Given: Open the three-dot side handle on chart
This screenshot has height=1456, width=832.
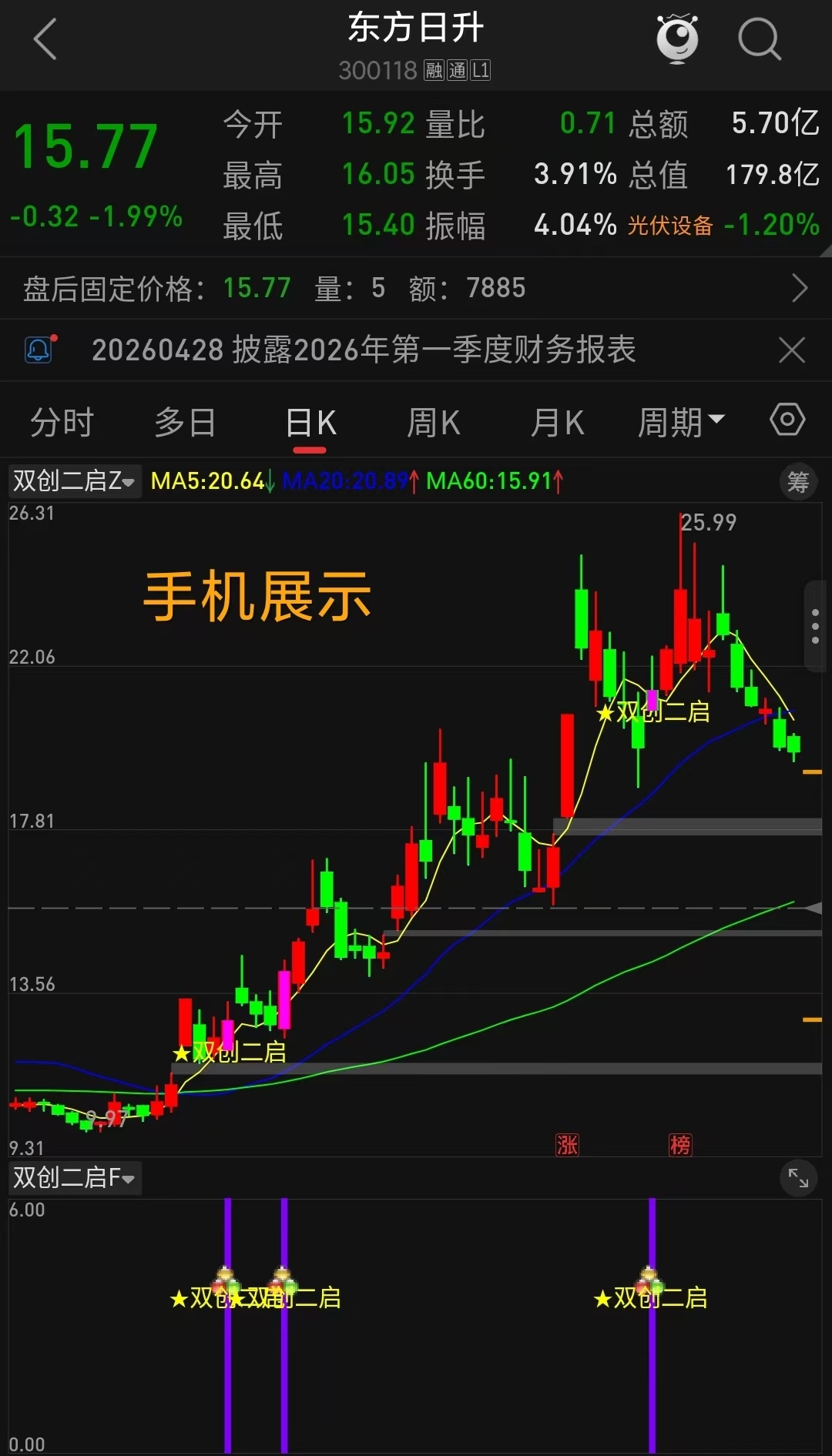Looking at the screenshot, I should coord(815,627).
